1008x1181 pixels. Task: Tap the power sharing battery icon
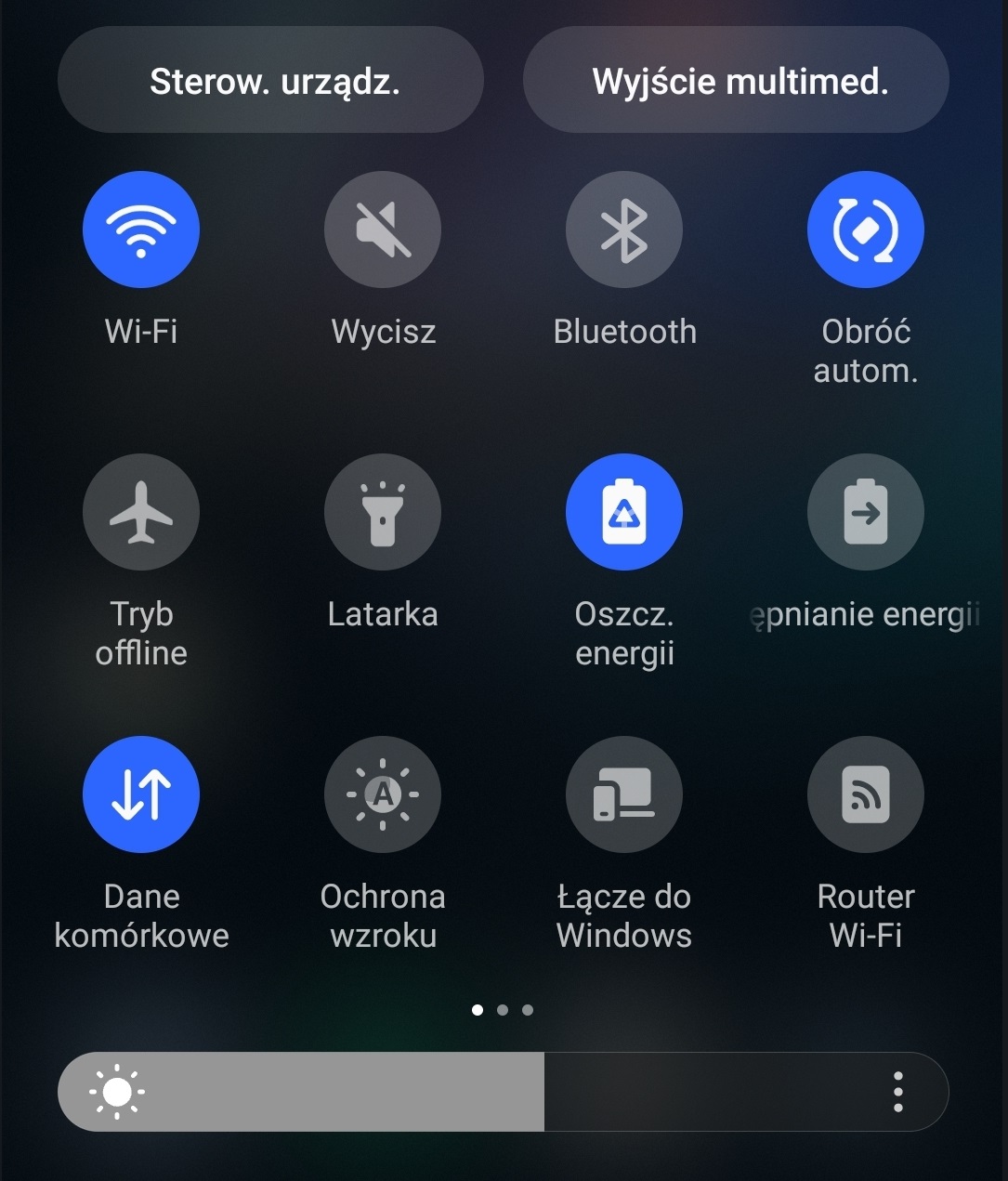(x=865, y=512)
